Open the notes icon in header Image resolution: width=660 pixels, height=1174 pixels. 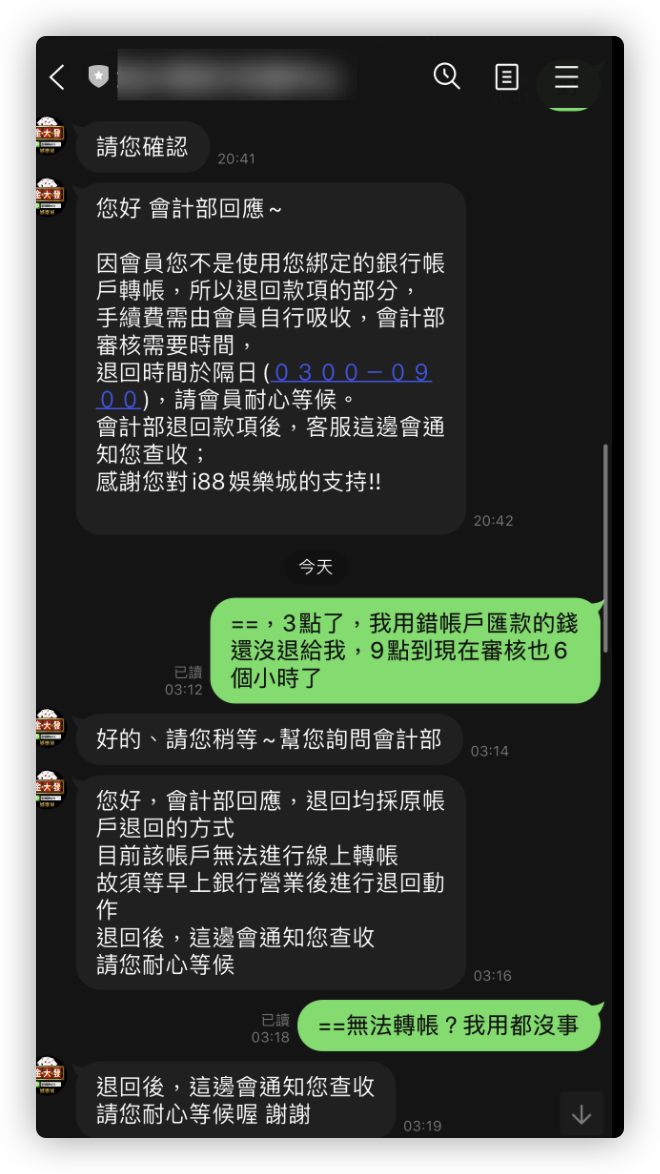(x=507, y=77)
